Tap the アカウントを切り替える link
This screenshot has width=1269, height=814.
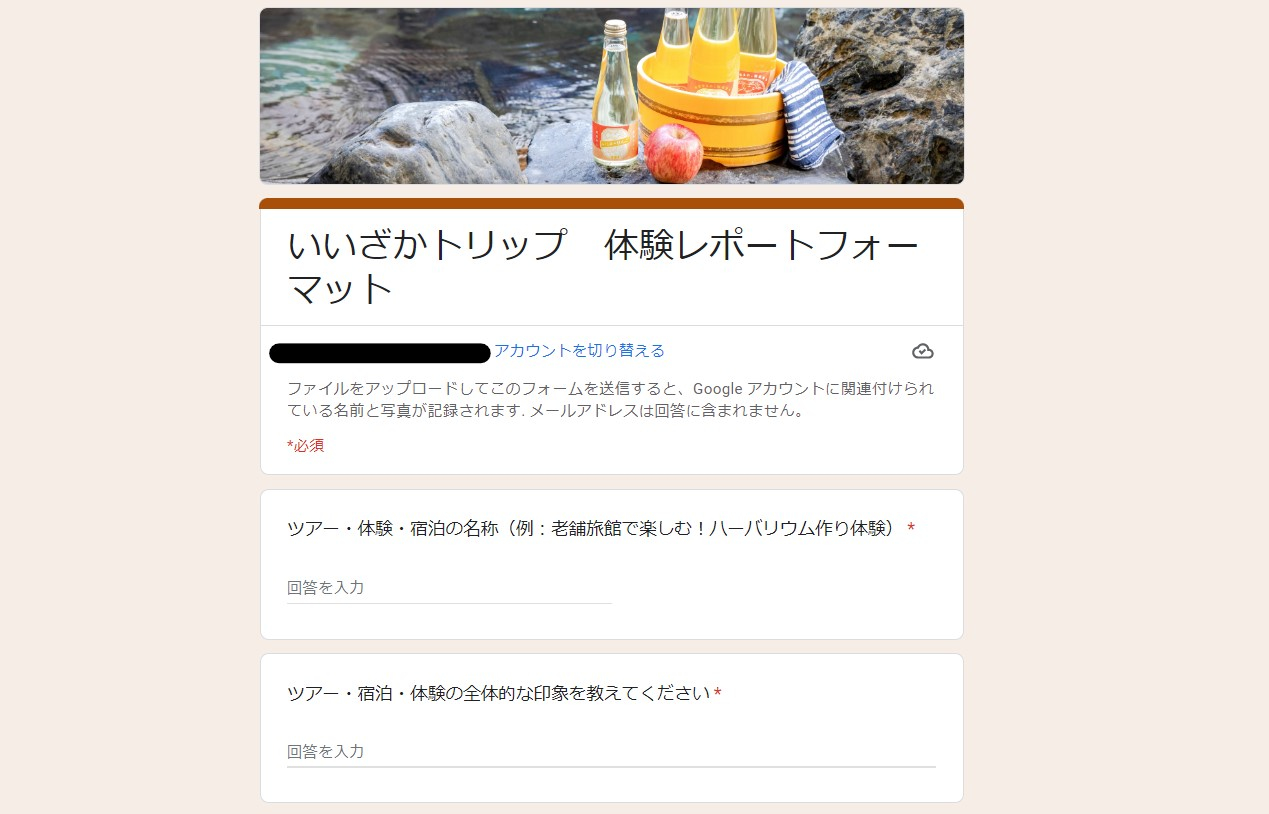(579, 351)
